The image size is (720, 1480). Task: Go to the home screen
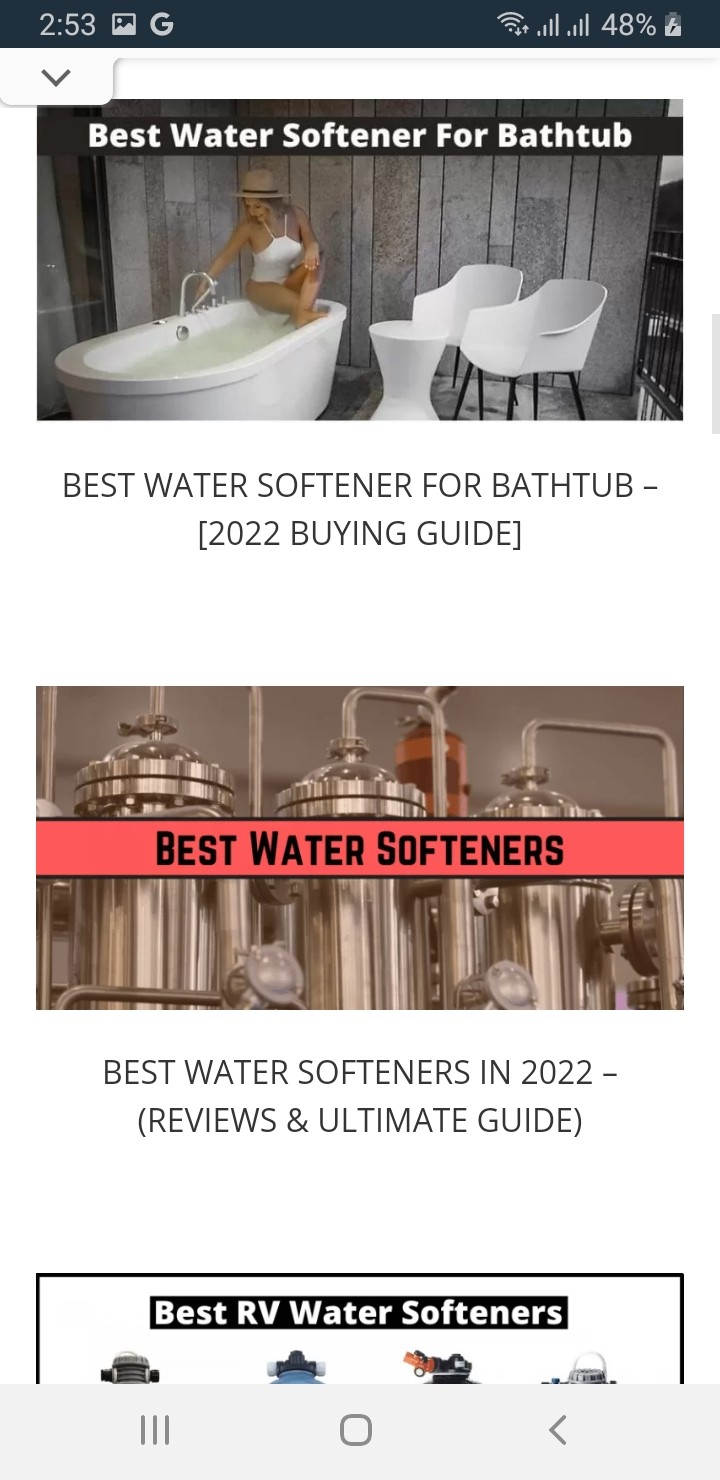click(356, 1430)
